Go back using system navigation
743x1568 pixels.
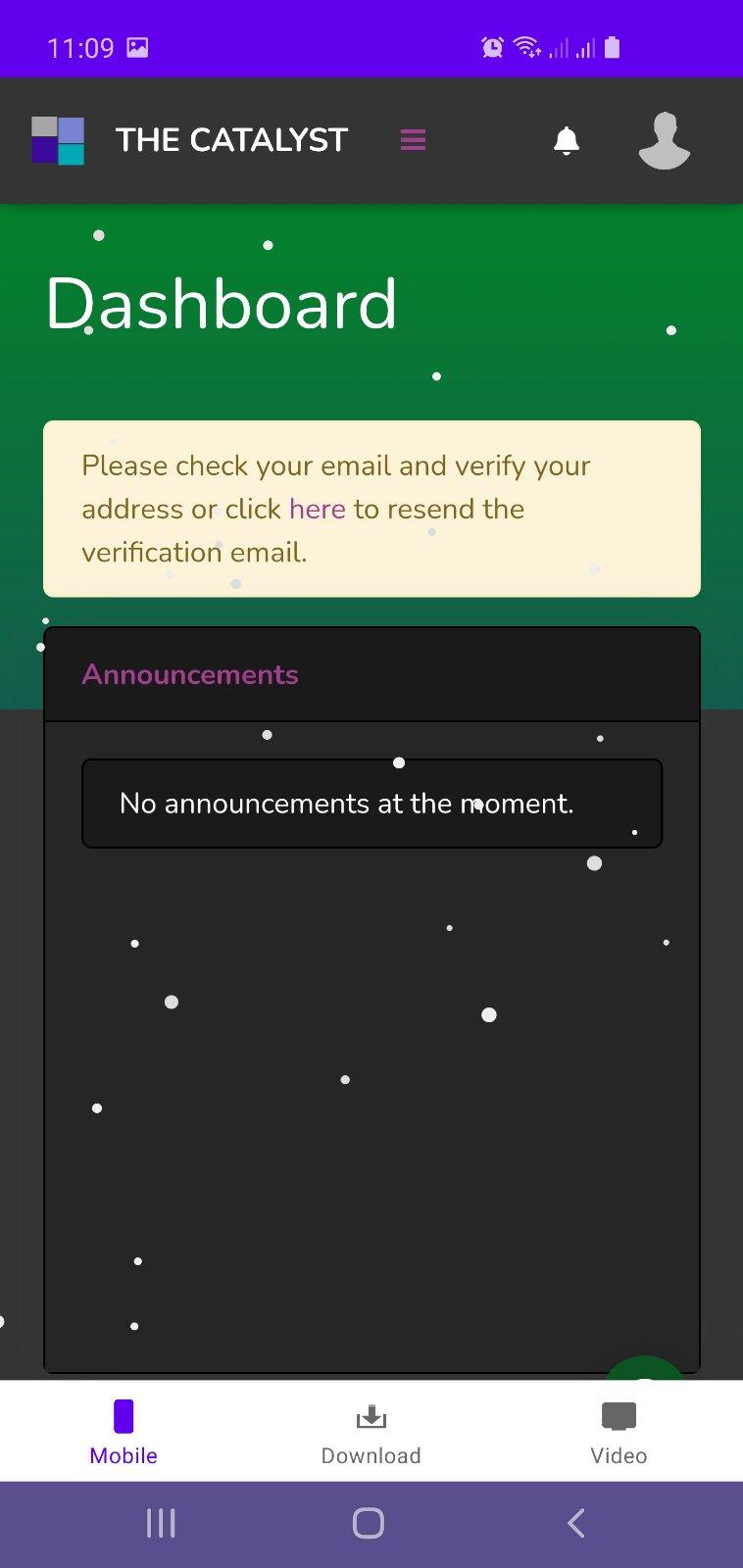[x=576, y=1523]
